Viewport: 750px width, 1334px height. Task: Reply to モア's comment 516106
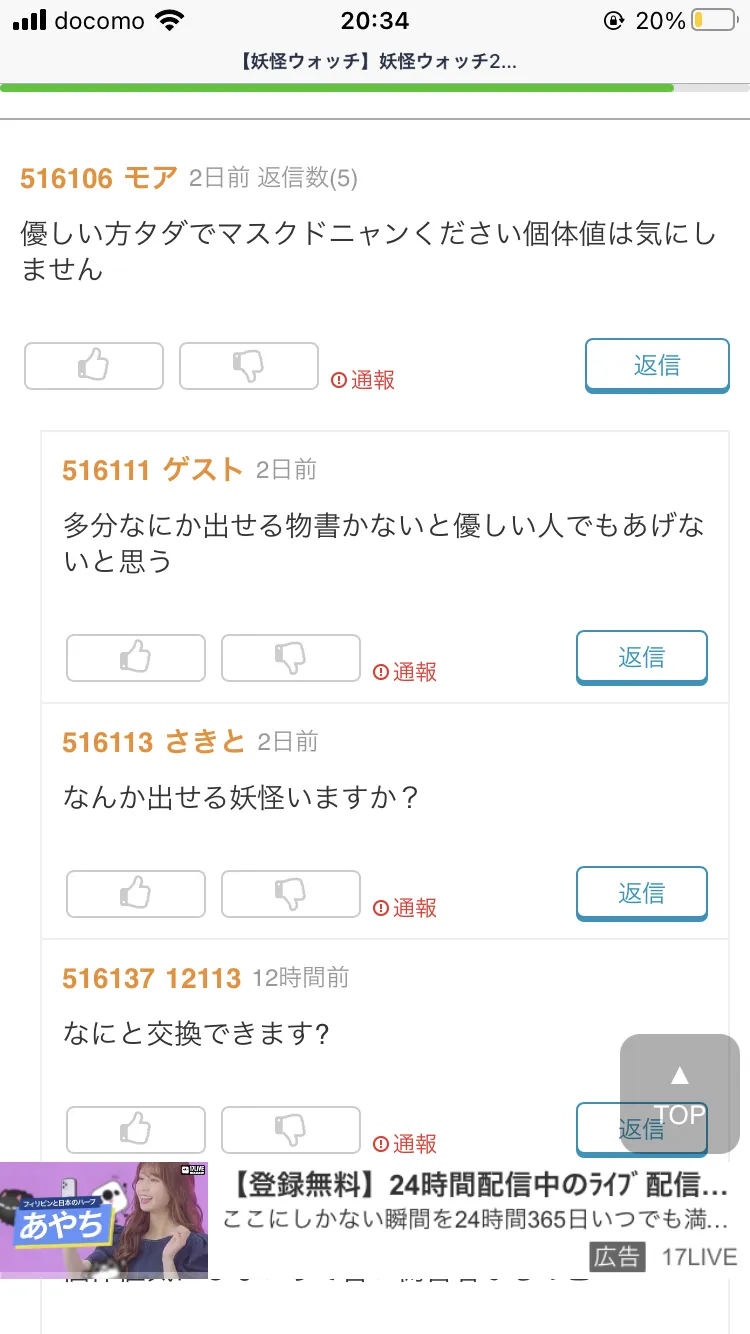[x=657, y=365]
